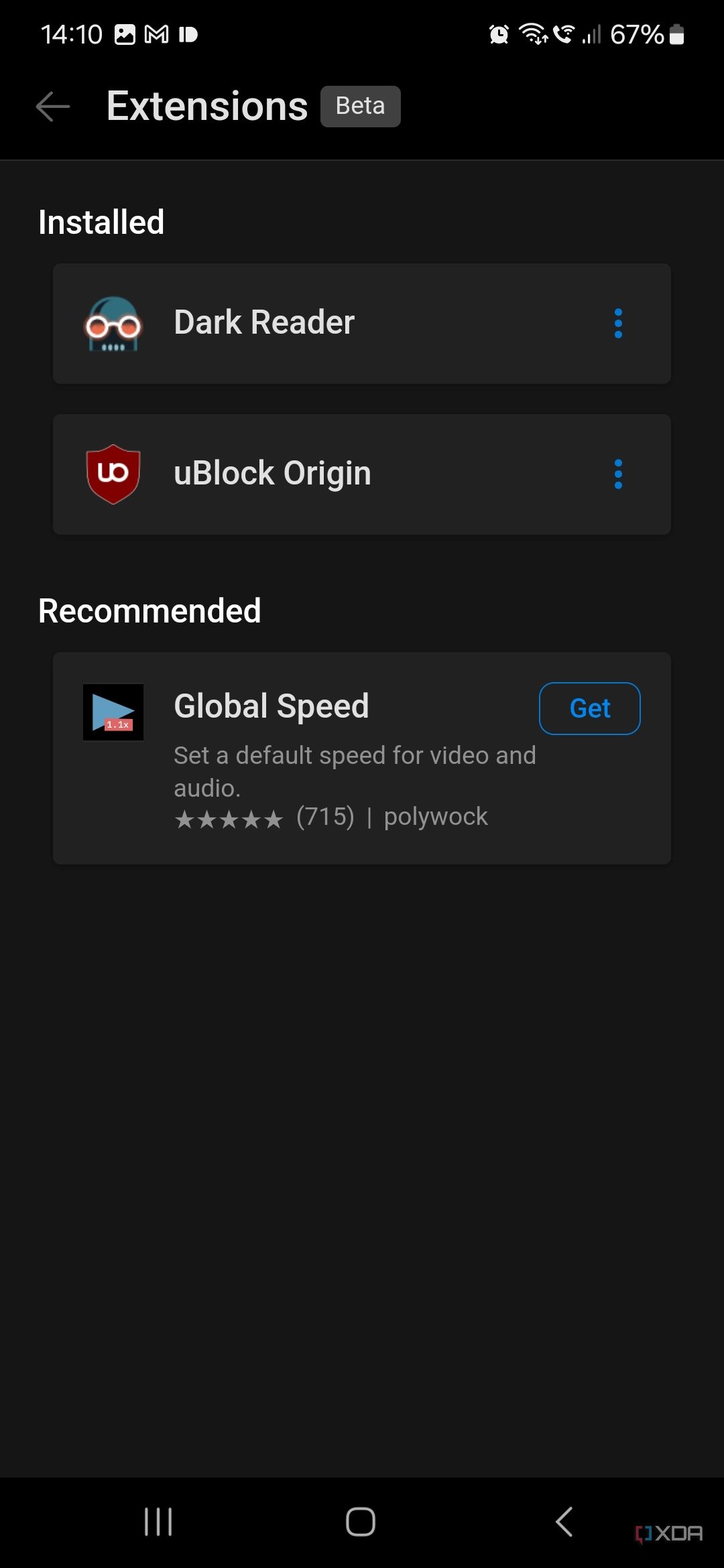Tap the Android back navigation arrow

pos(562,1521)
